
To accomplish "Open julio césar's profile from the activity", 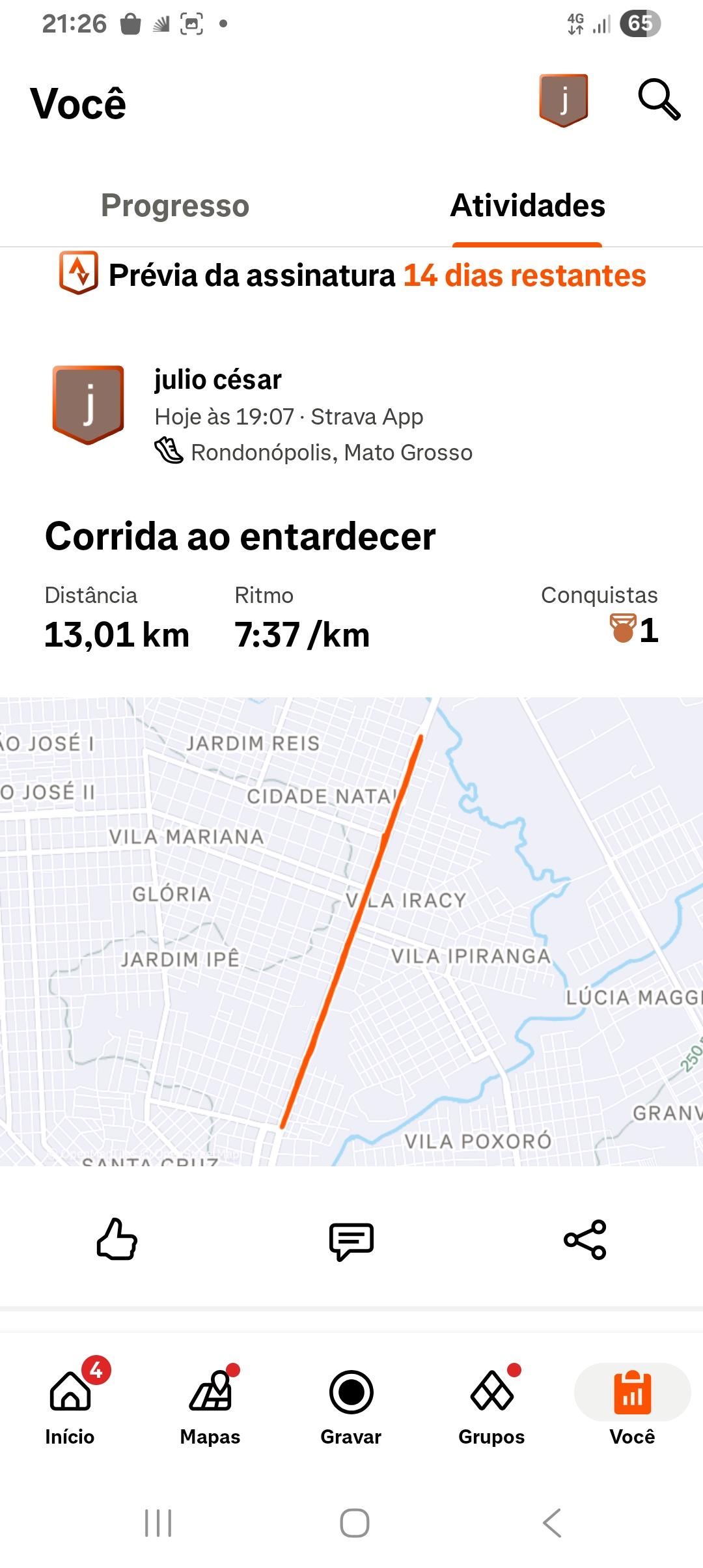I will click(217, 380).
